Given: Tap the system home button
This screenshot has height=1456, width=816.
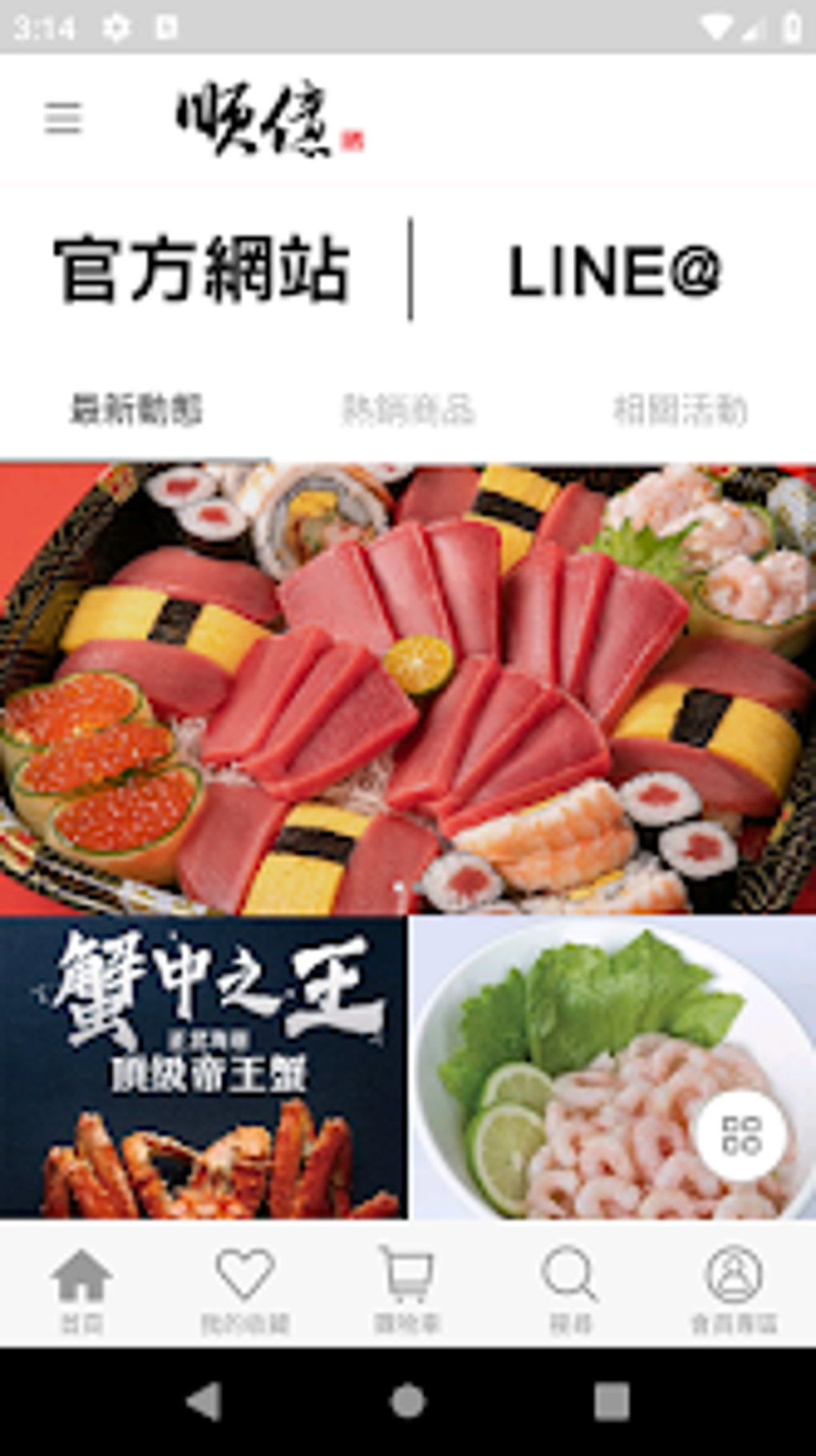Looking at the screenshot, I should coord(408,1402).
